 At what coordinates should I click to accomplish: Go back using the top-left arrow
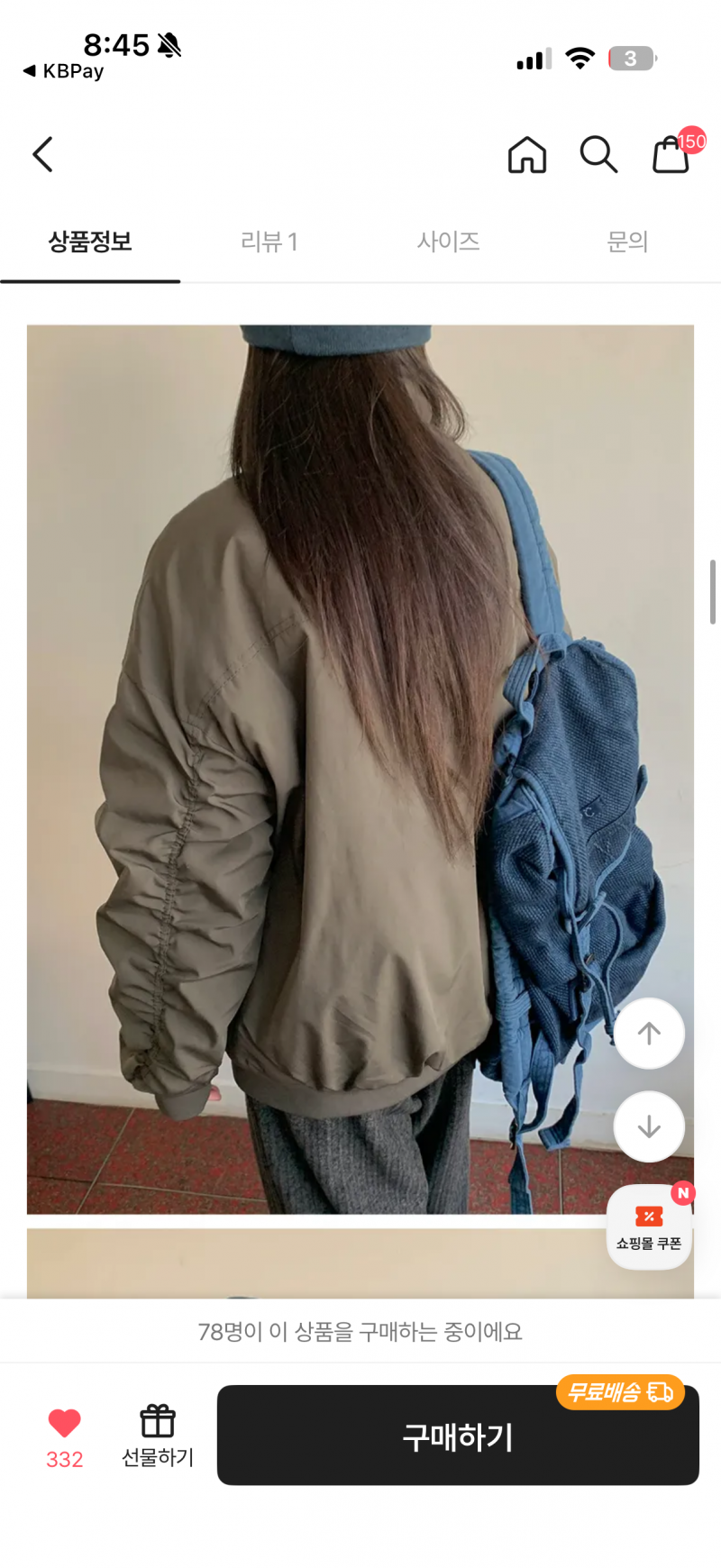pyautogui.click(x=42, y=154)
